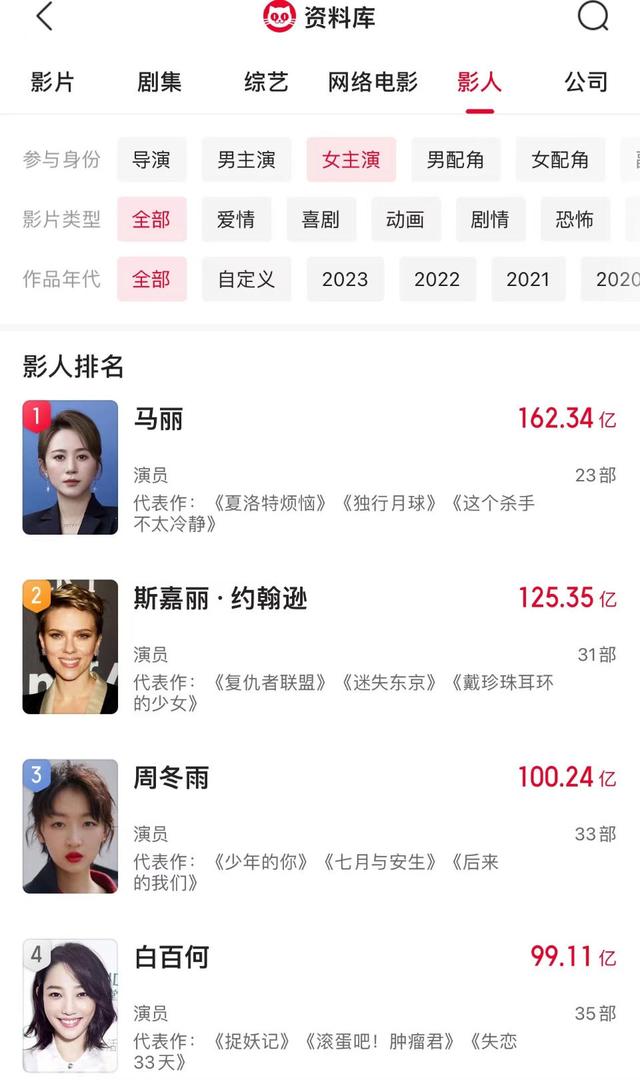The image size is (640, 1080).
Task: Switch to the 公司 tab
Action: point(586,82)
